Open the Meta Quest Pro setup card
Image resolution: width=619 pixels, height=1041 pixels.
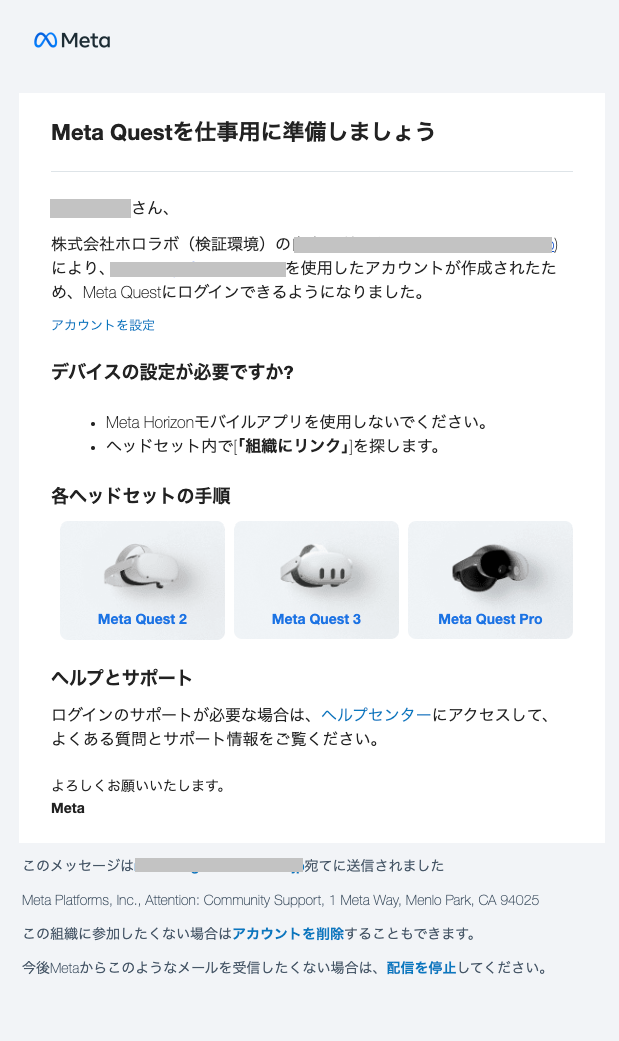(490, 580)
